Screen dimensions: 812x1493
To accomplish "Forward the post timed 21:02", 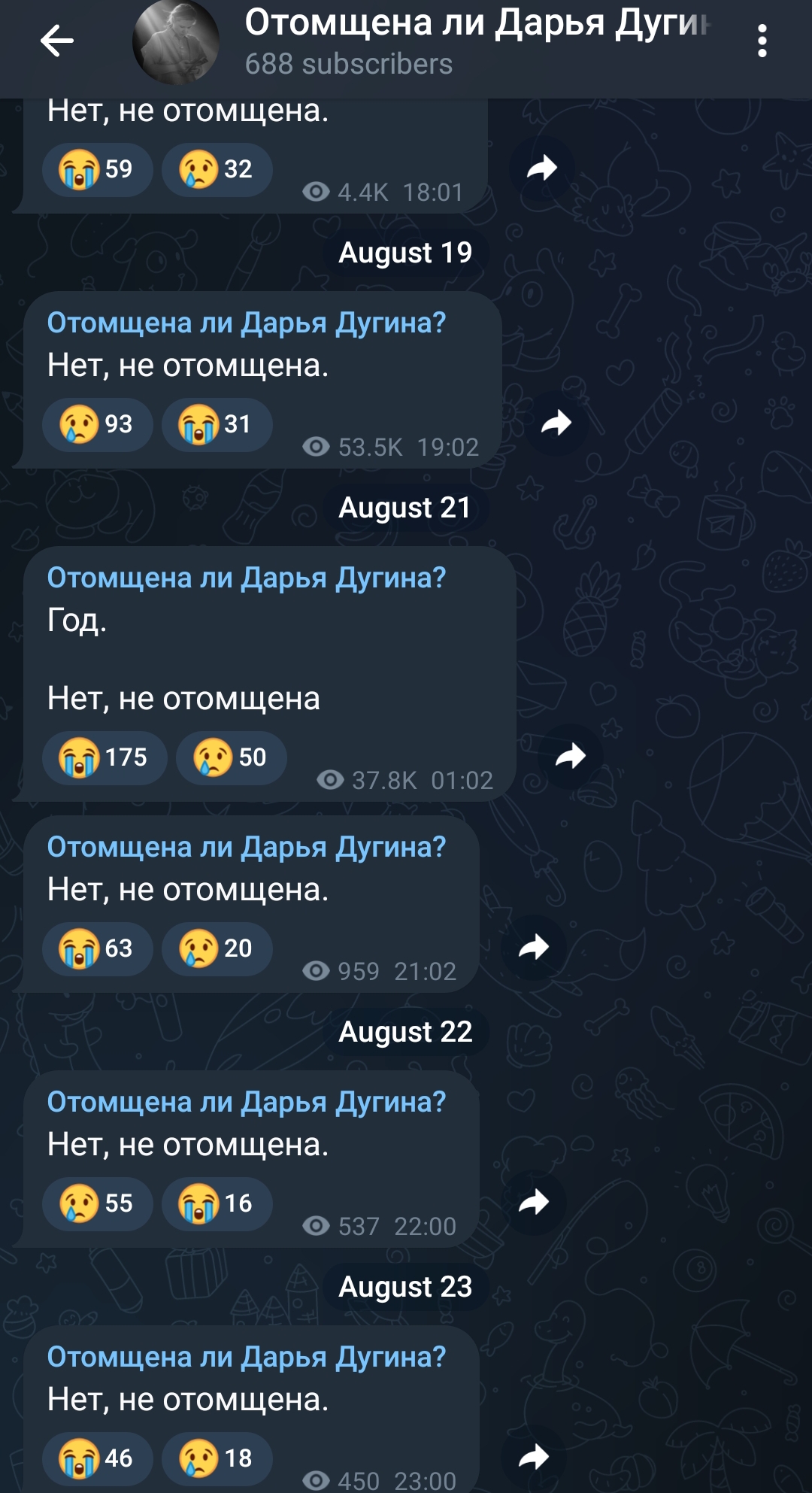I will tap(534, 948).
